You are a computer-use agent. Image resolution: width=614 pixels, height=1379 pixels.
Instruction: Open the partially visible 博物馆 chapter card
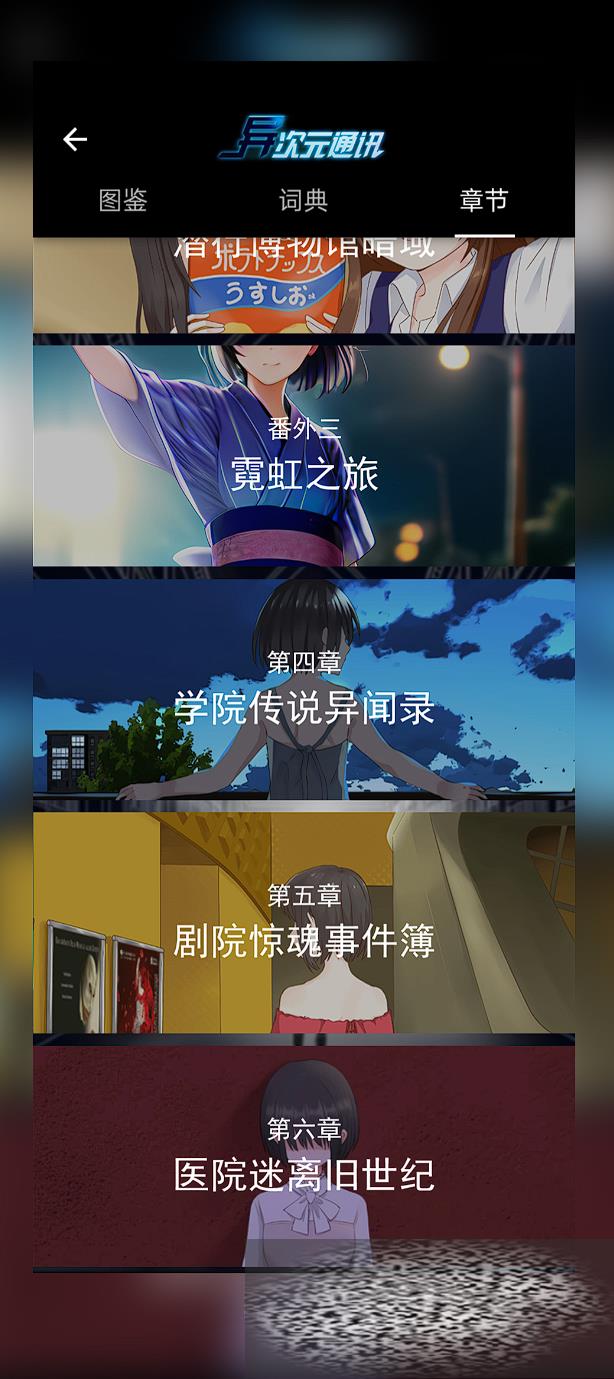pos(304,286)
